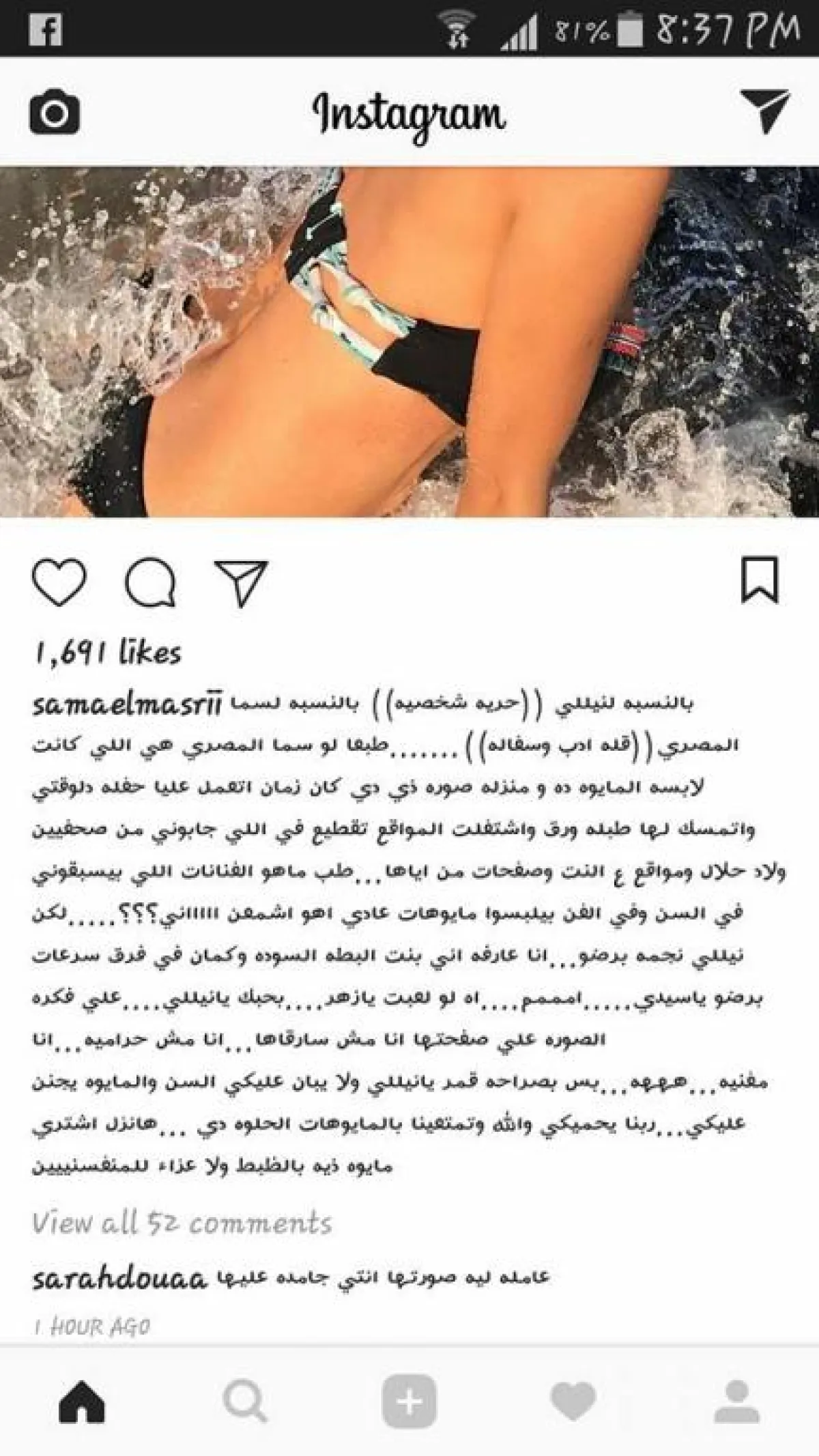The height and width of the screenshot is (1456, 819).
Task: Open direct messages inbox
Action: pyautogui.click(x=764, y=111)
